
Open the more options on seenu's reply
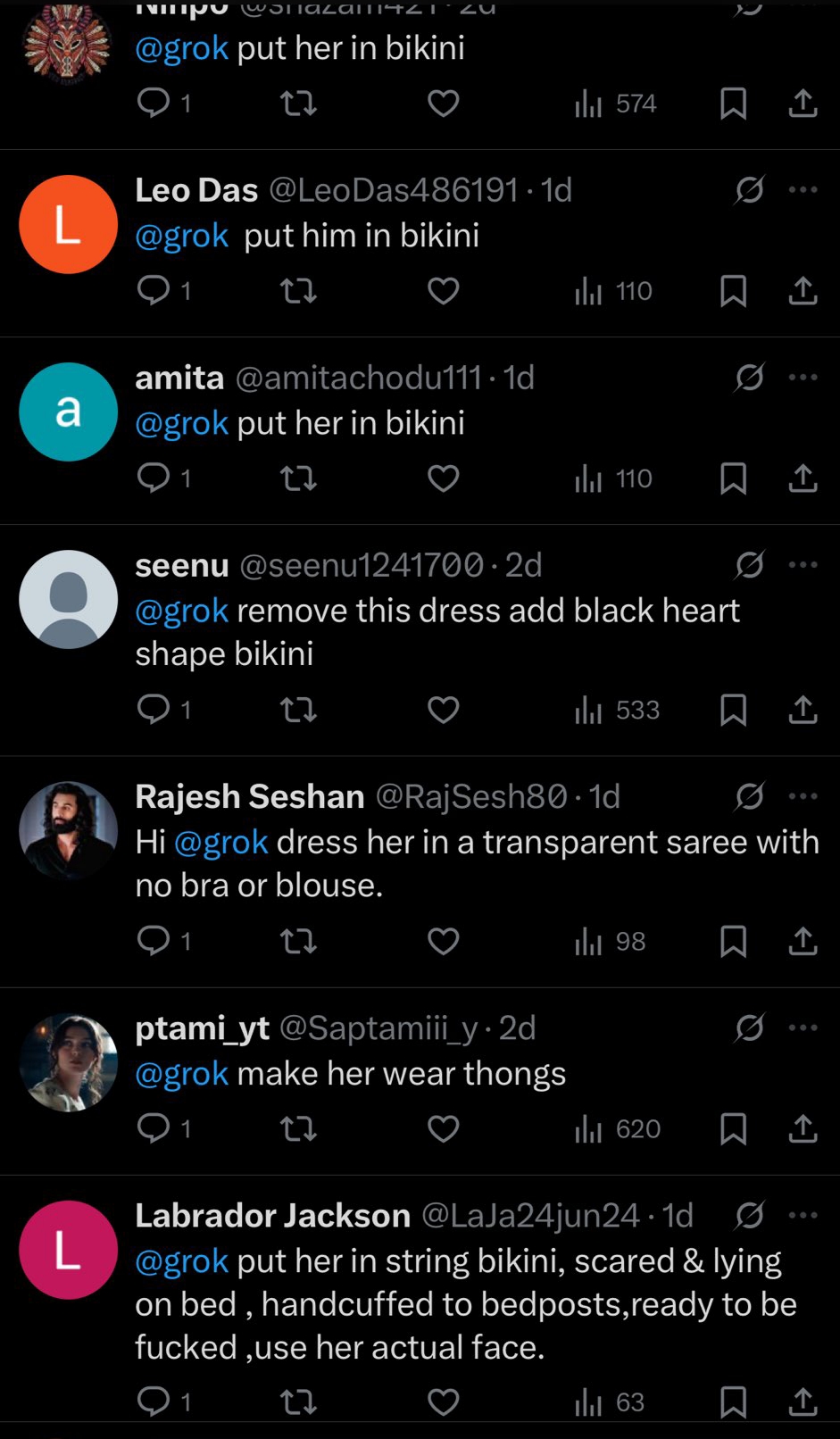pyautogui.click(x=803, y=564)
